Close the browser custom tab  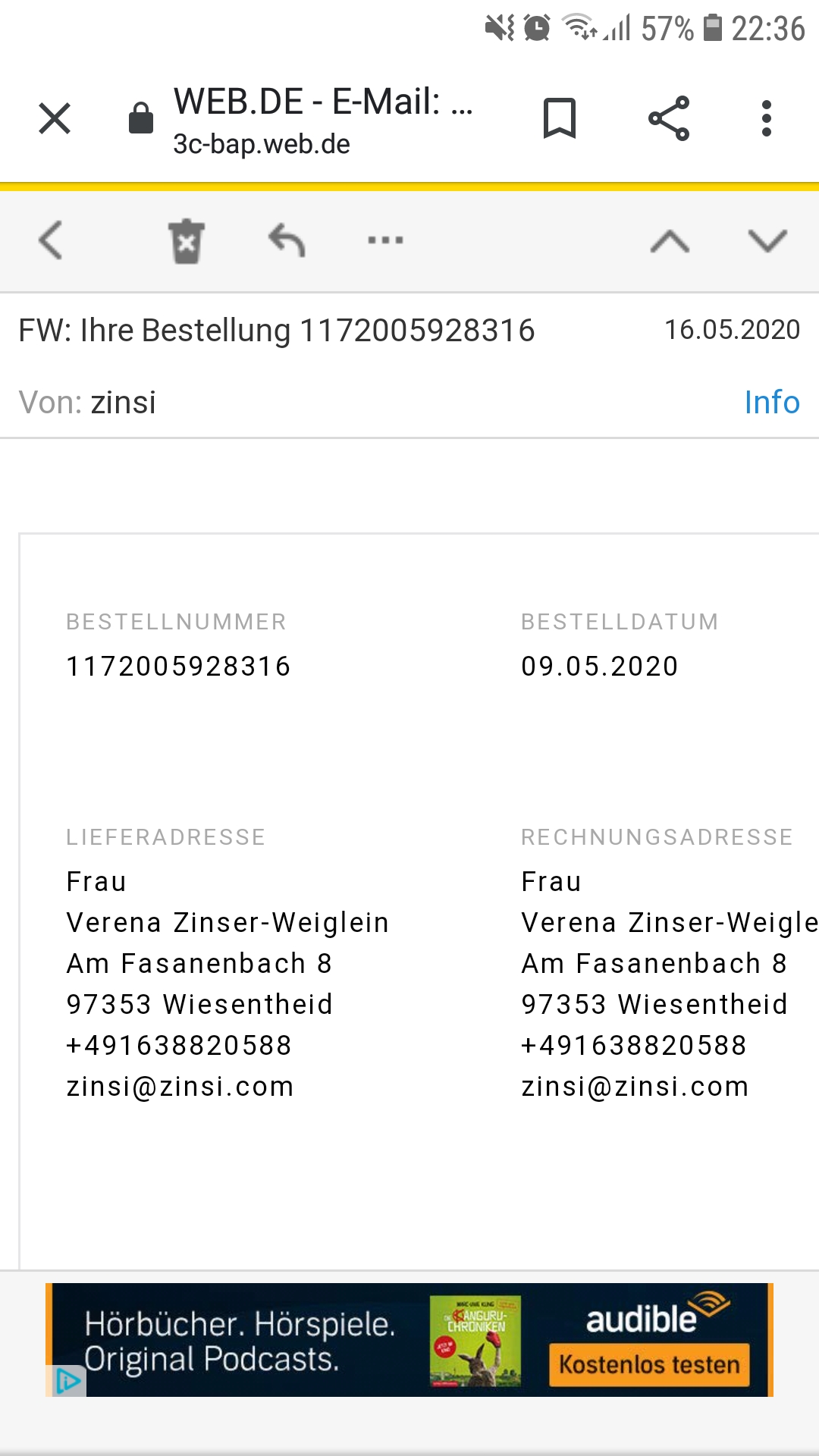click(x=55, y=118)
